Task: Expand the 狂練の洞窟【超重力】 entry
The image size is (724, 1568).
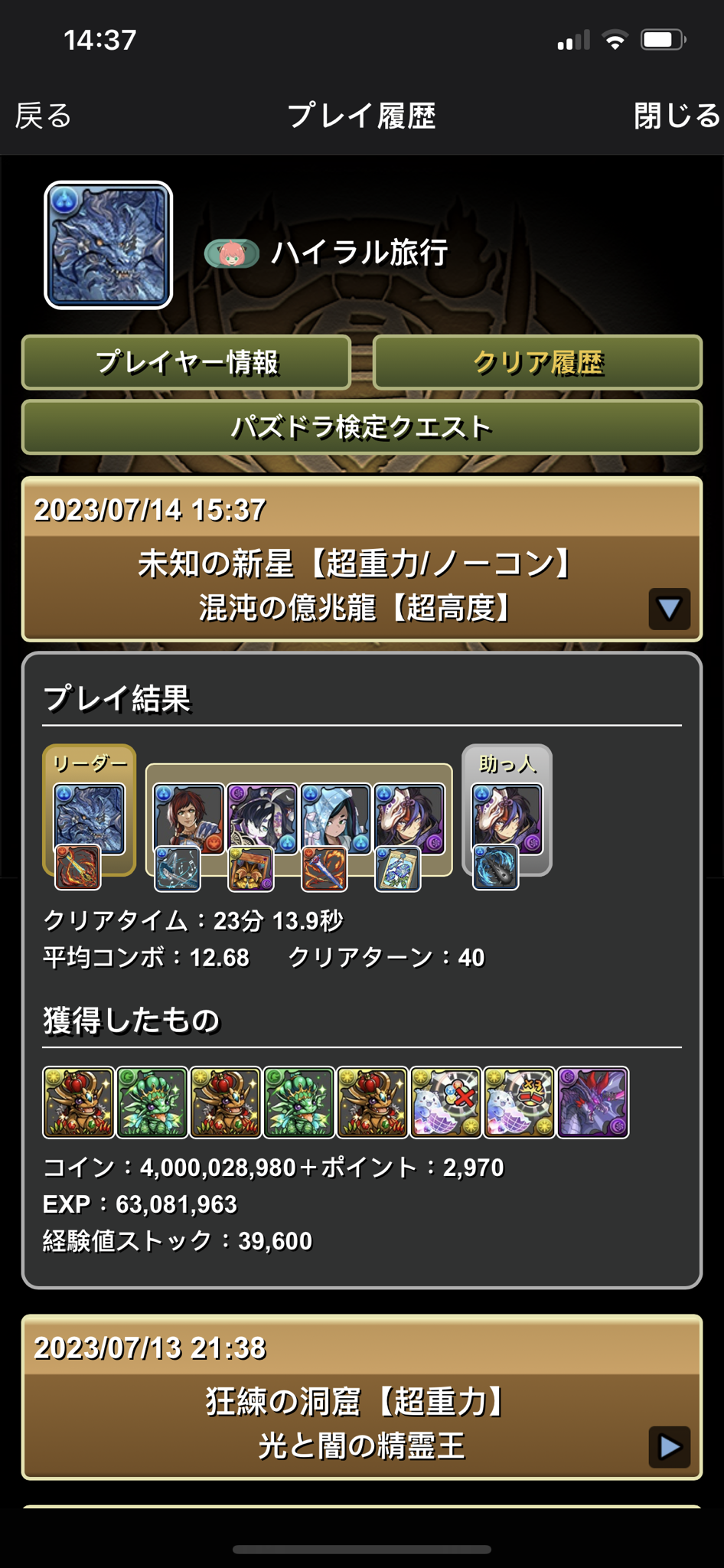Action: coord(669,1446)
